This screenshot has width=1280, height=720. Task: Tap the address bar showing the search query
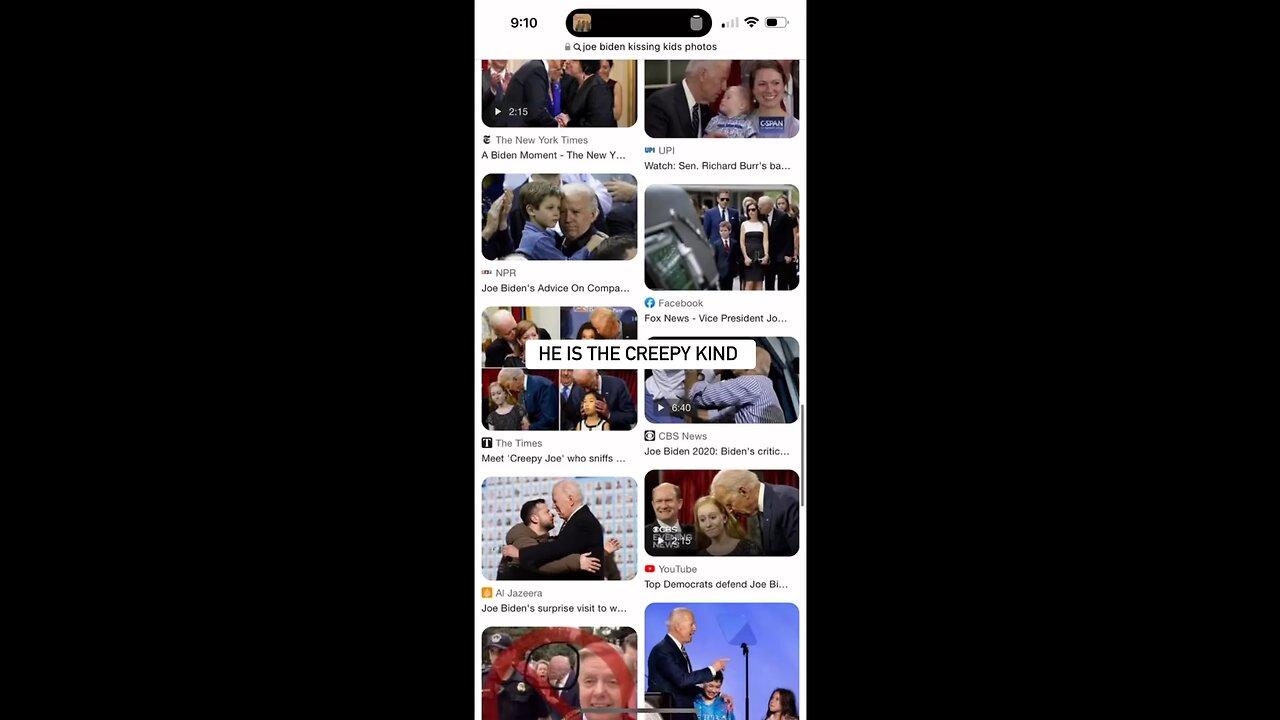point(640,47)
